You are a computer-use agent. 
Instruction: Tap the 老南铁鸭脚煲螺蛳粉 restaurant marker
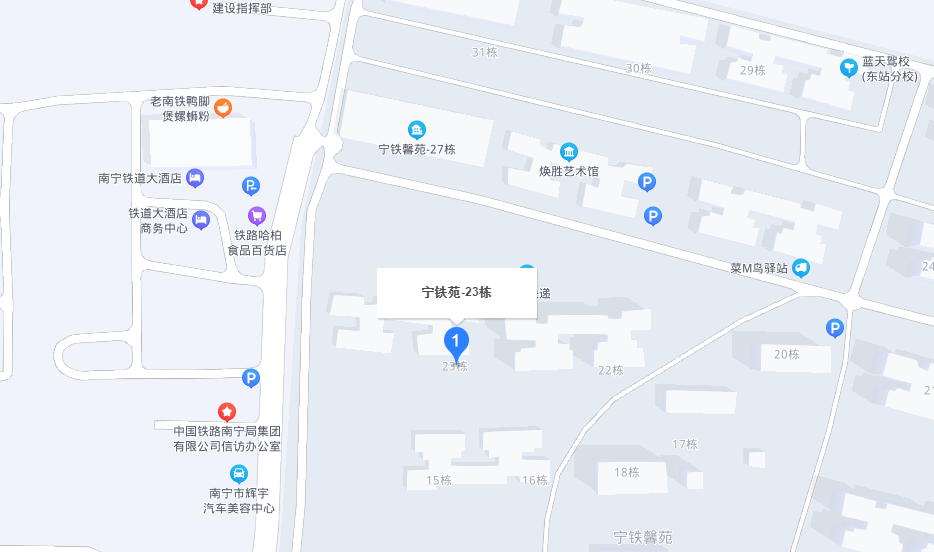click(x=223, y=106)
